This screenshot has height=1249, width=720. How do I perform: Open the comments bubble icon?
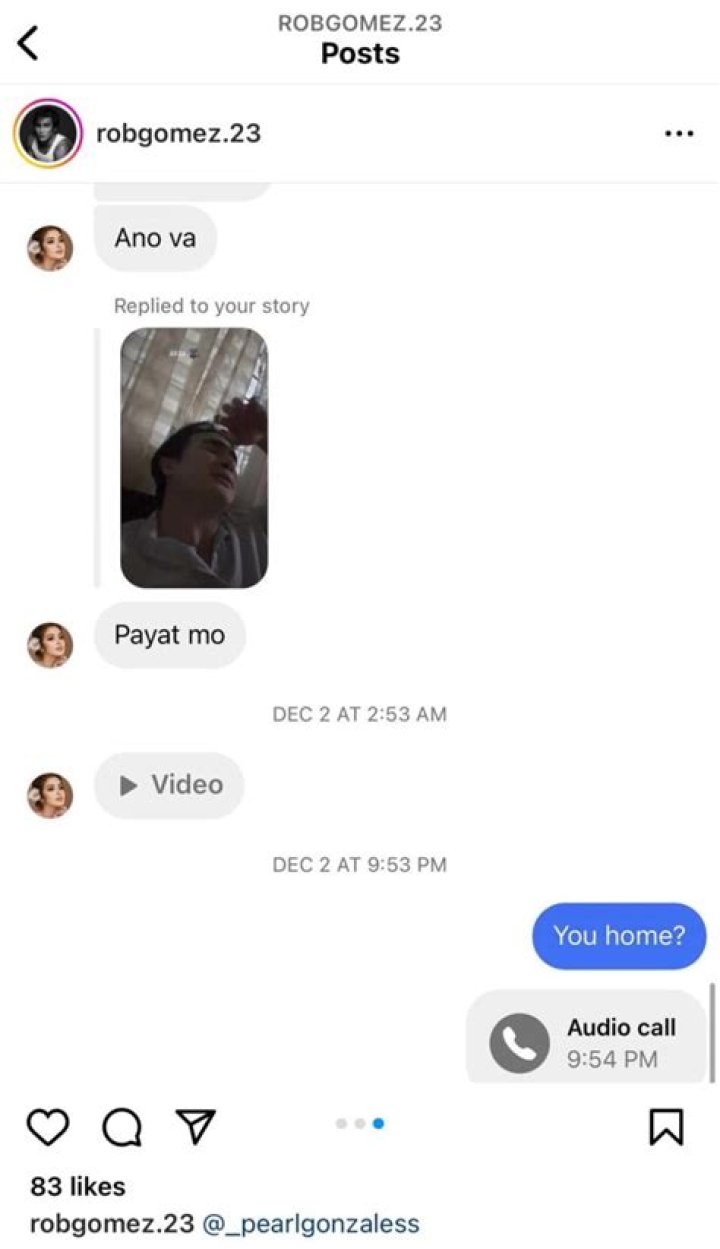point(121,1128)
